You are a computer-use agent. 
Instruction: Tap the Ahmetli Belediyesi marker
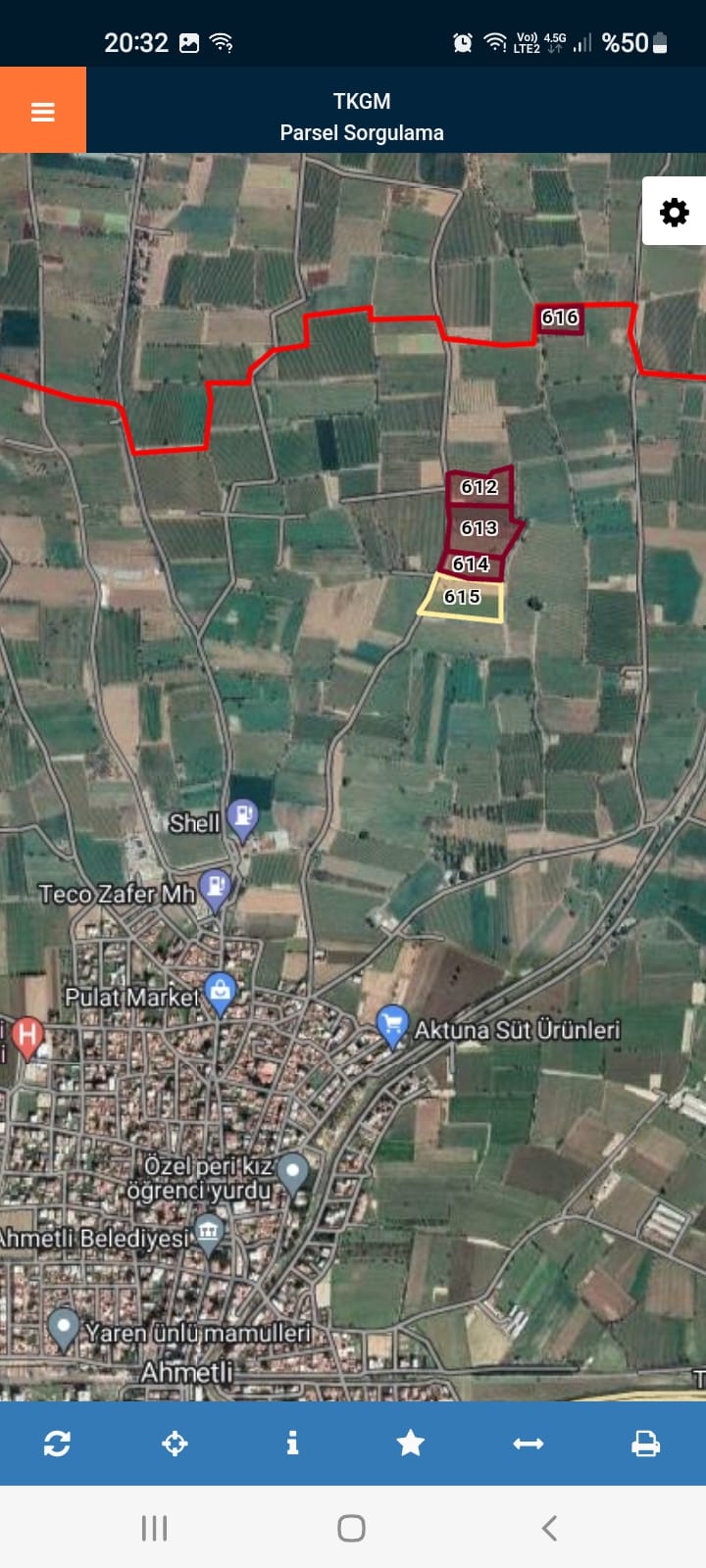click(x=209, y=1233)
